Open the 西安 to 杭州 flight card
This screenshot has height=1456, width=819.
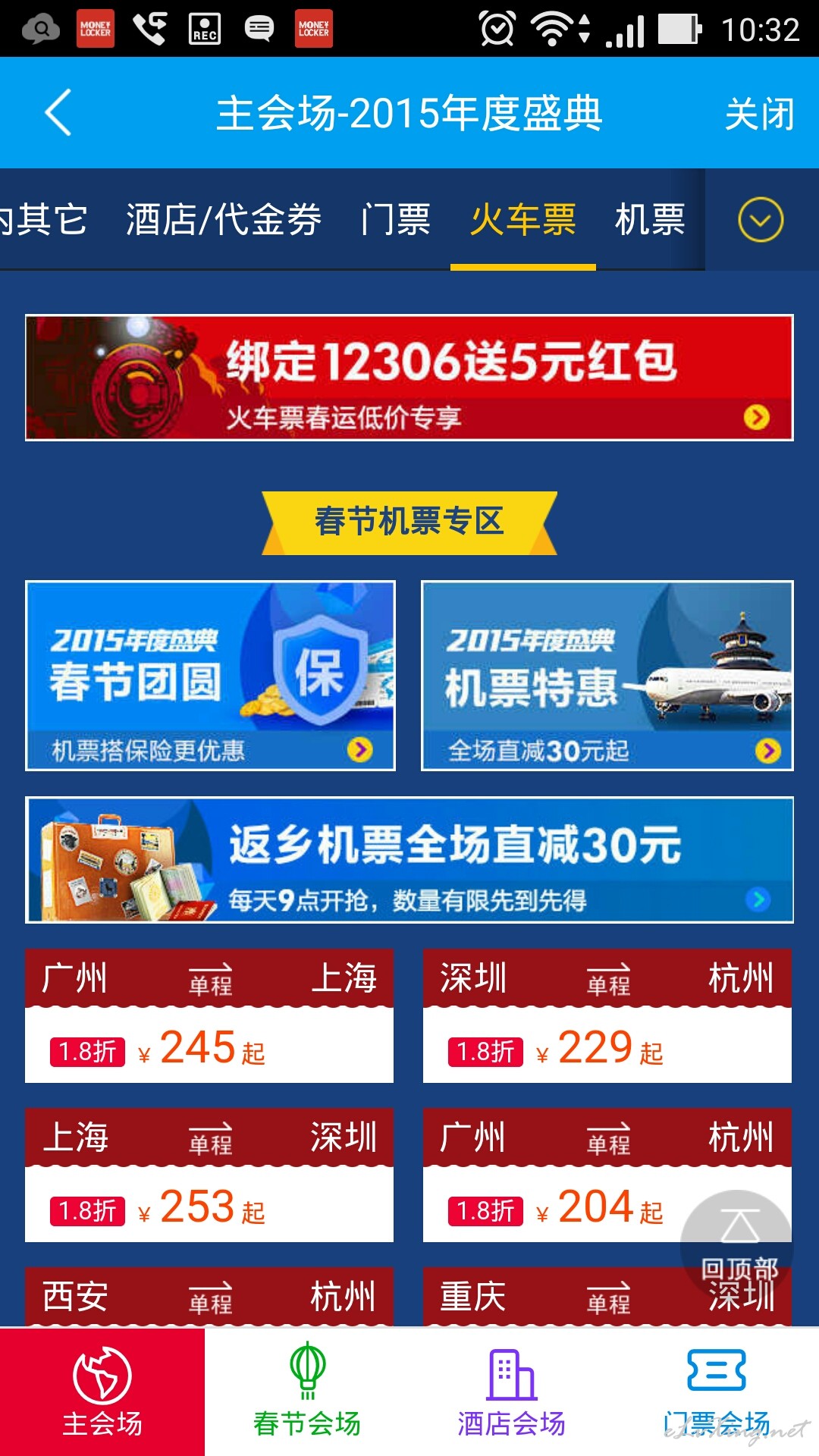209,1297
